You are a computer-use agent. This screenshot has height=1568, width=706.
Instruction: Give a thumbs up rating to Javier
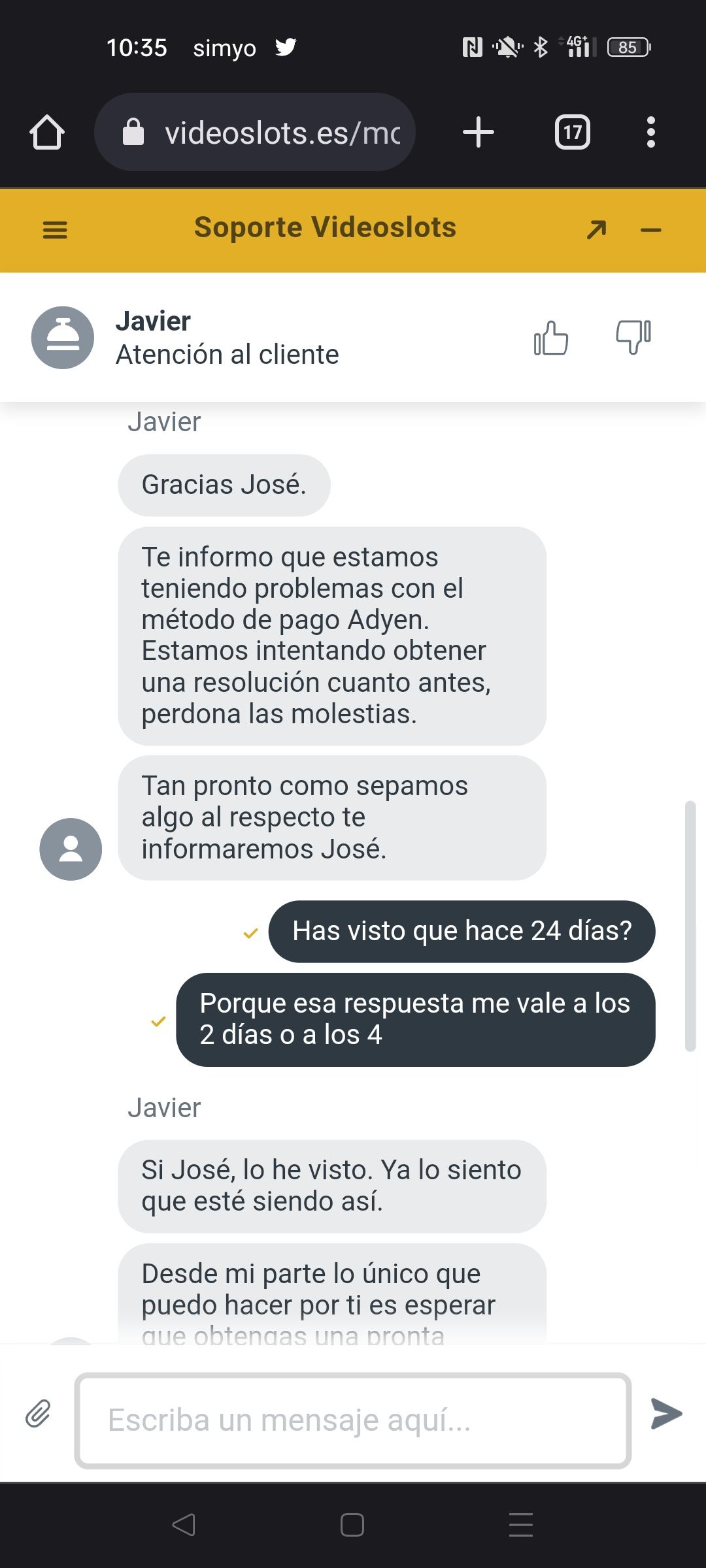coord(551,338)
